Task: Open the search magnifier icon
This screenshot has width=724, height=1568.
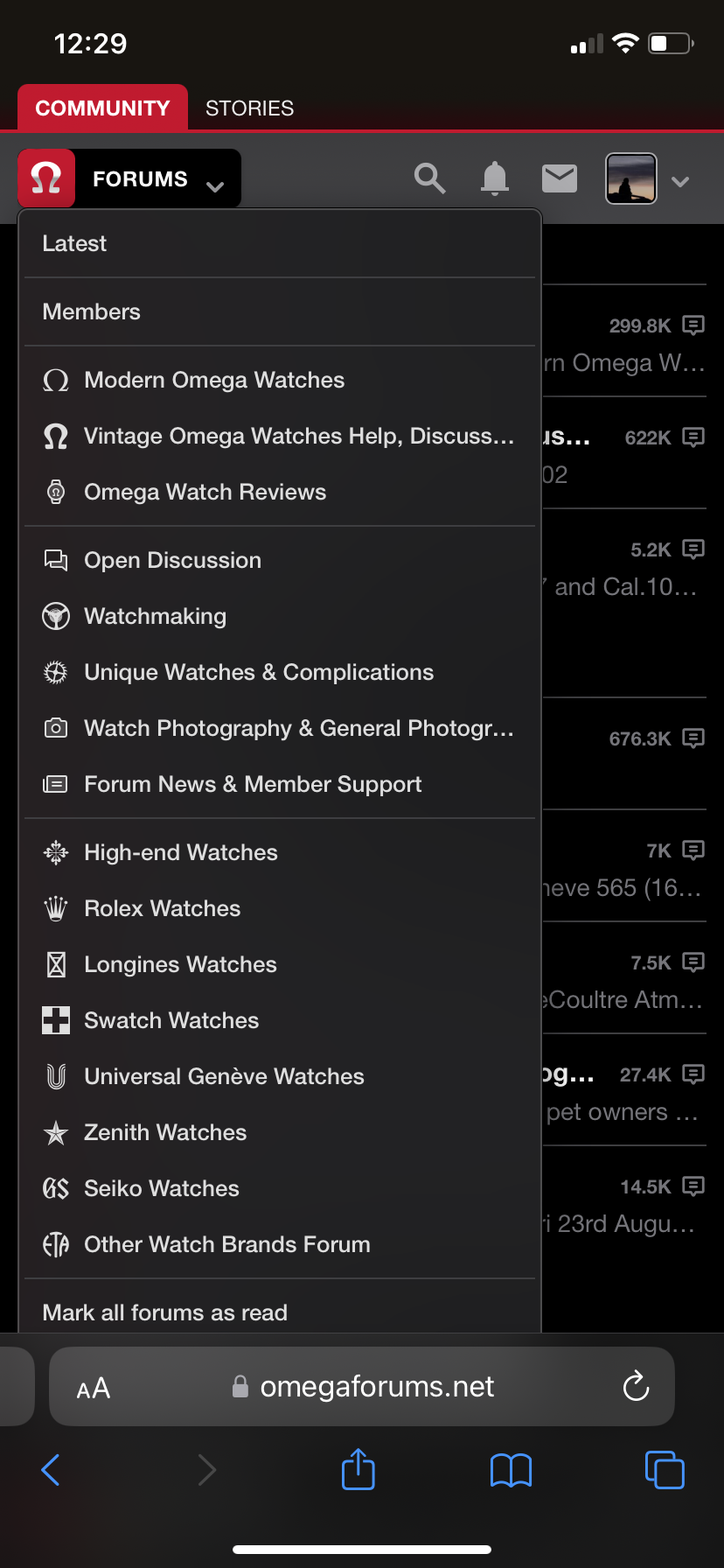Action: pyautogui.click(x=429, y=178)
